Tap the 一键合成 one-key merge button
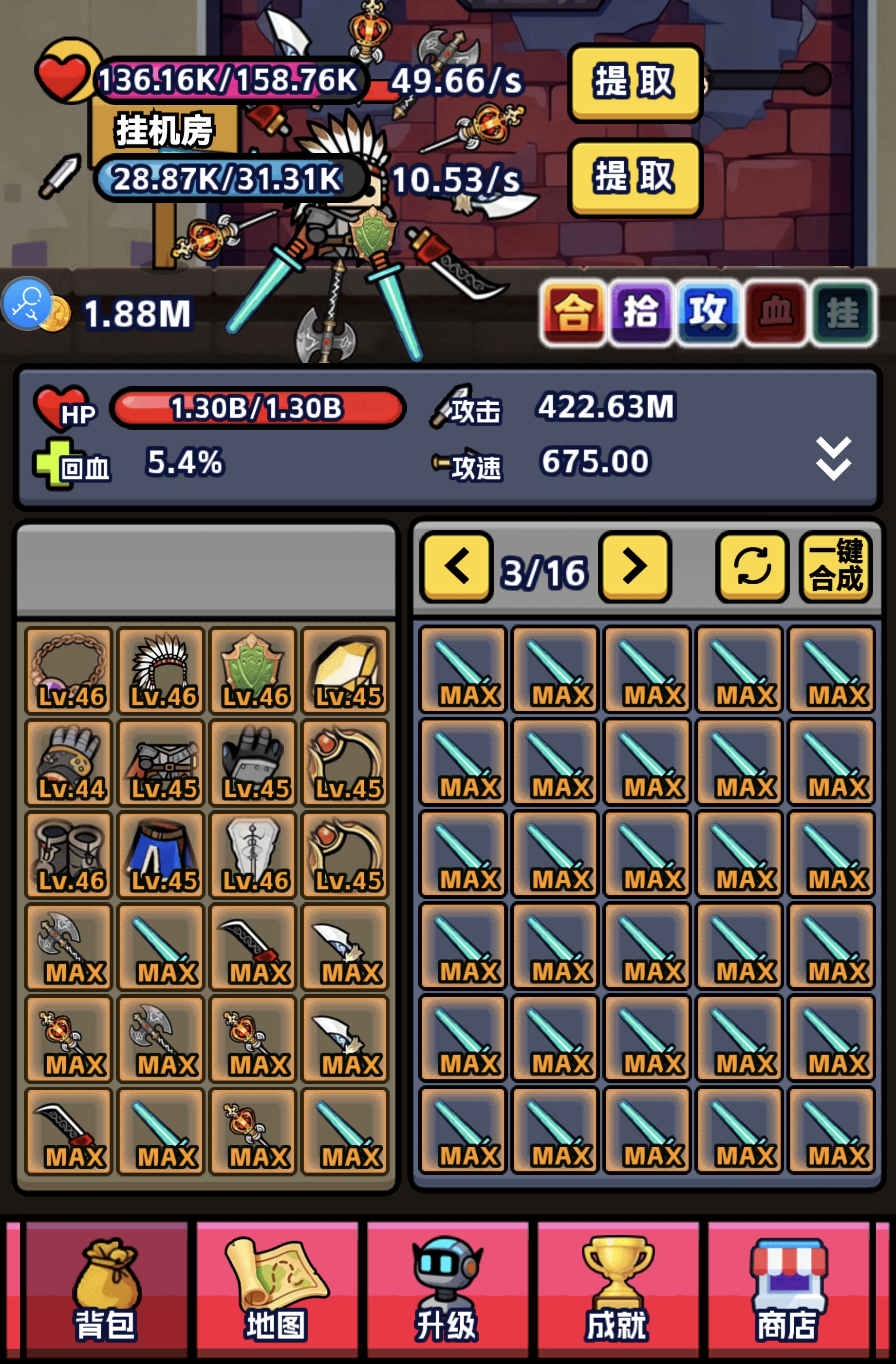 [835, 566]
